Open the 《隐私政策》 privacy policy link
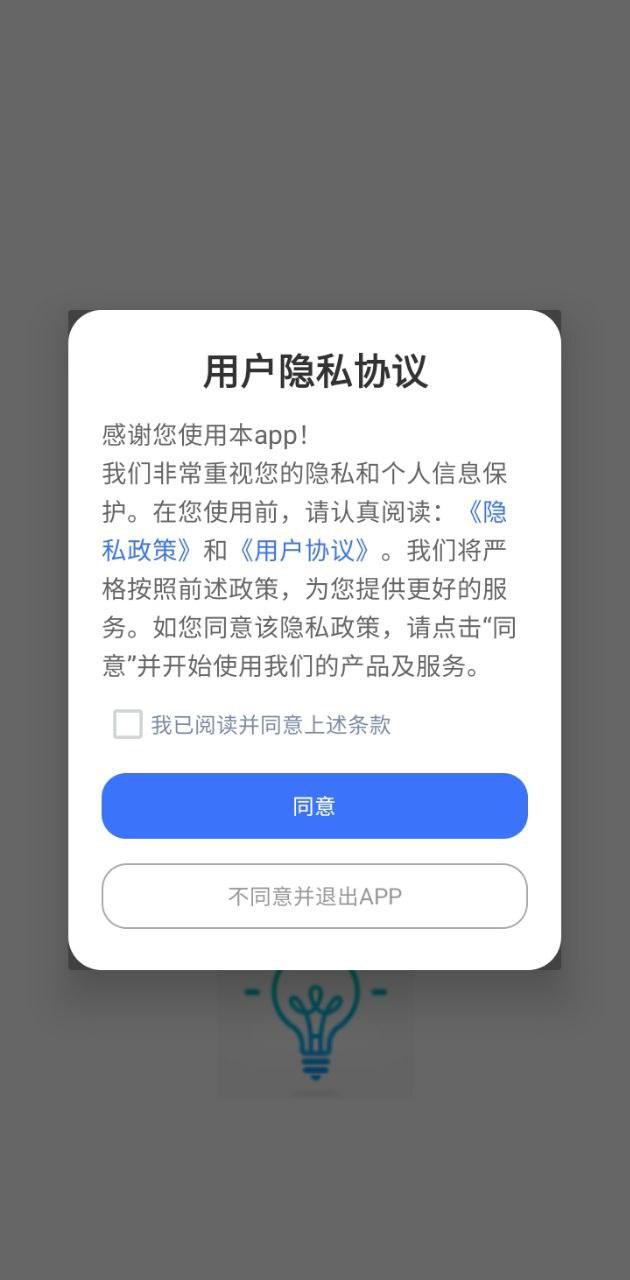Screen dimensions: 630x1280 click(146, 550)
